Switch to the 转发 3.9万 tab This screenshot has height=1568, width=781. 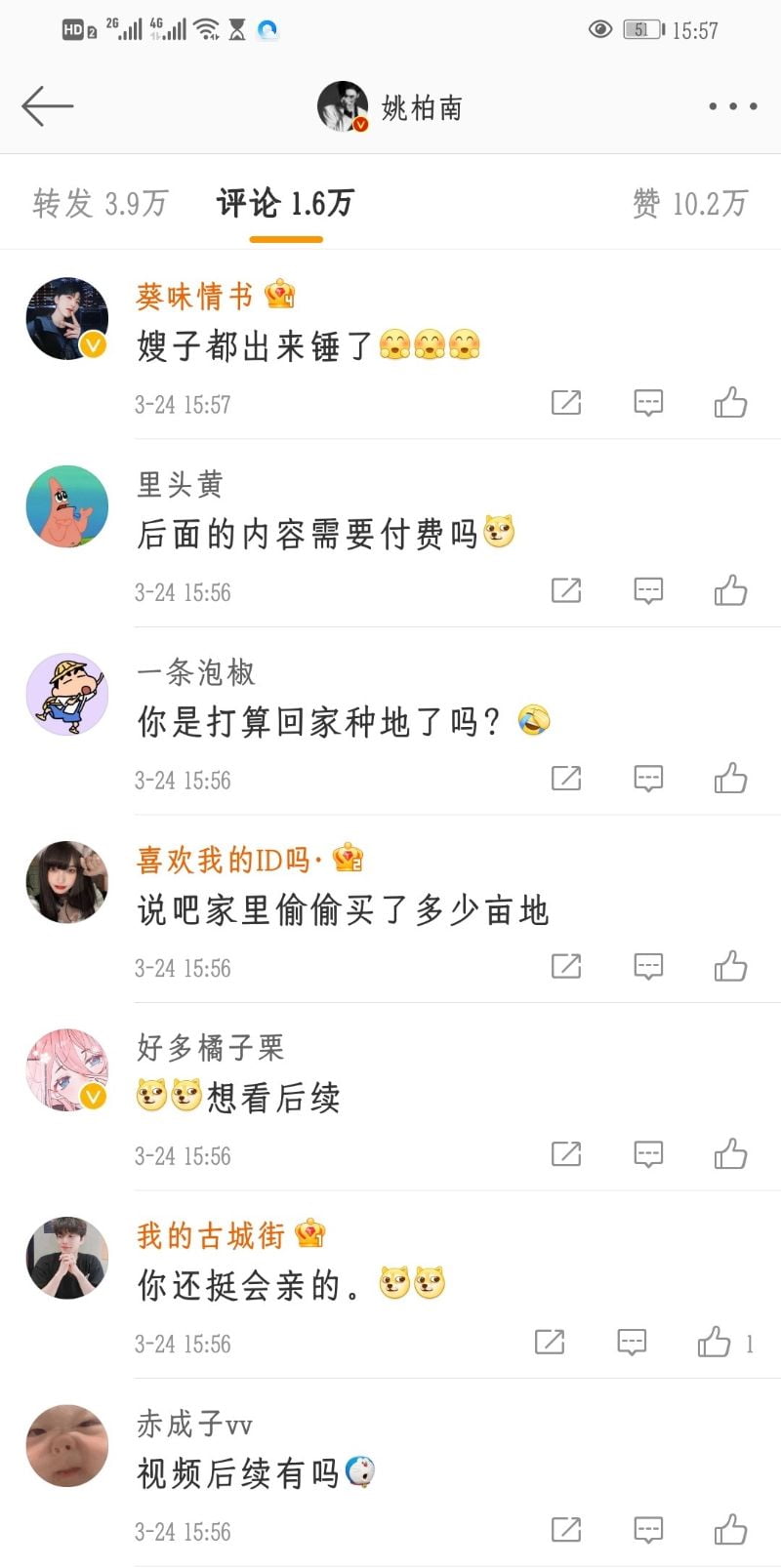[101, 203]
